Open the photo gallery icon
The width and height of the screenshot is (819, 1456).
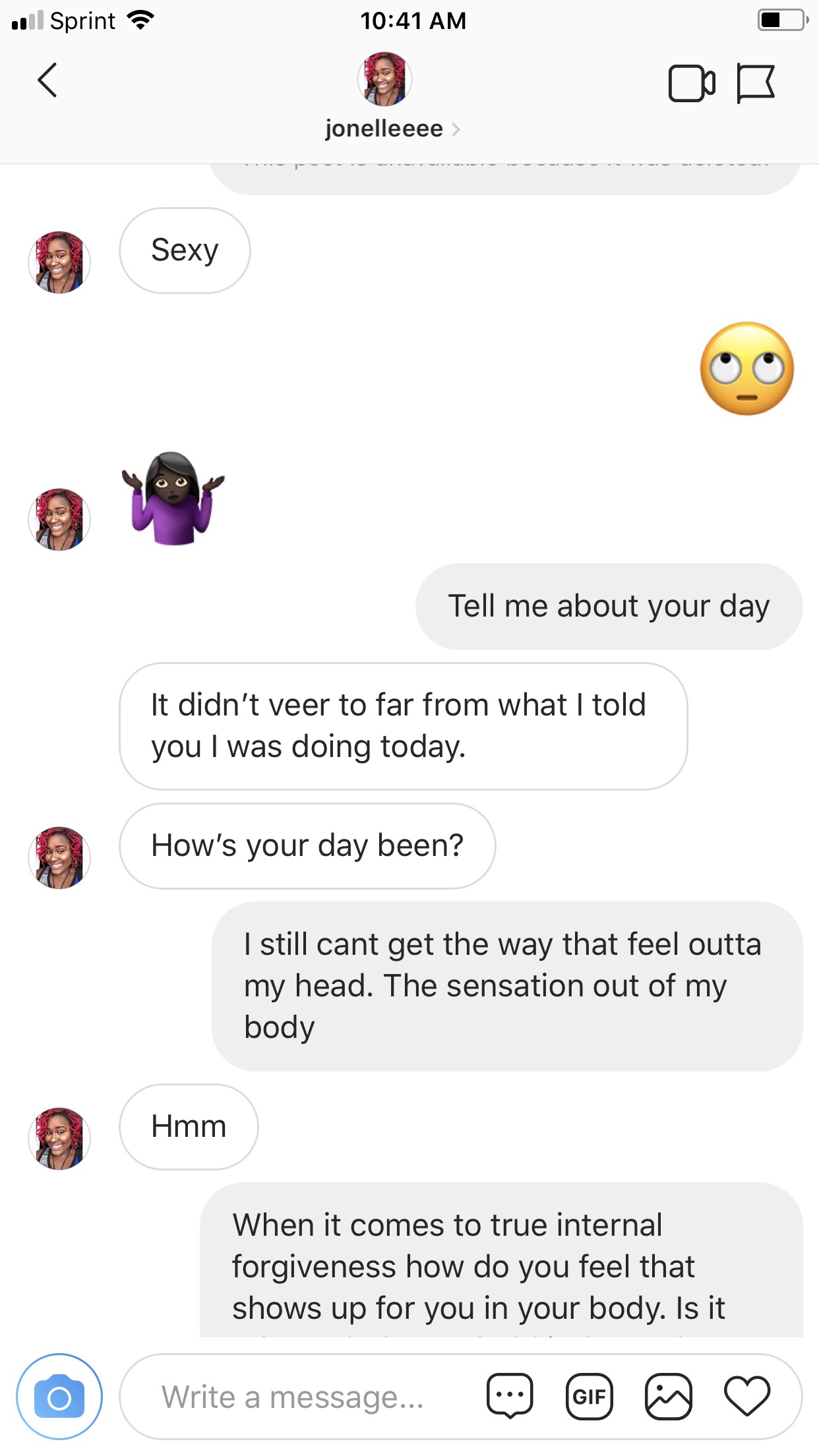(668, 1397)
